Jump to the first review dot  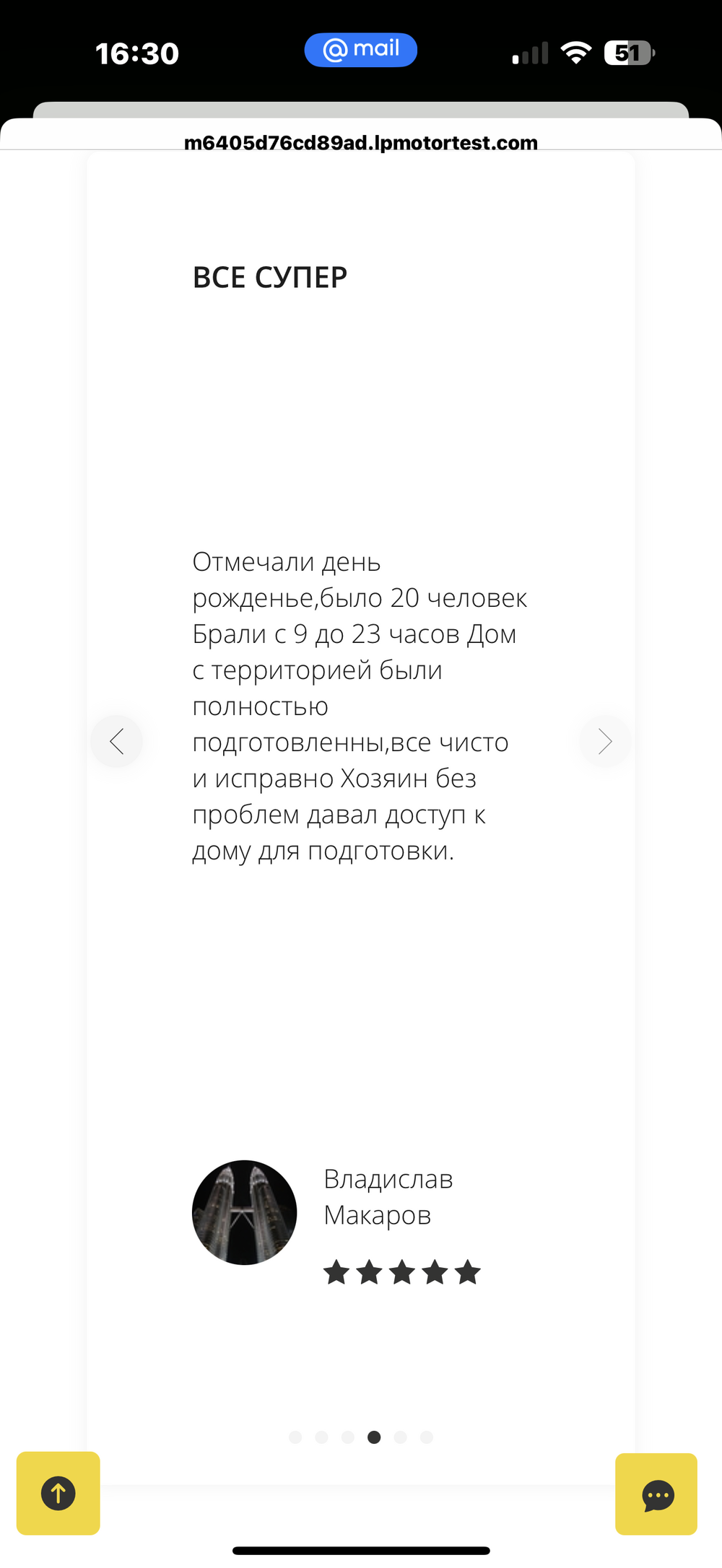[295, 1437]
